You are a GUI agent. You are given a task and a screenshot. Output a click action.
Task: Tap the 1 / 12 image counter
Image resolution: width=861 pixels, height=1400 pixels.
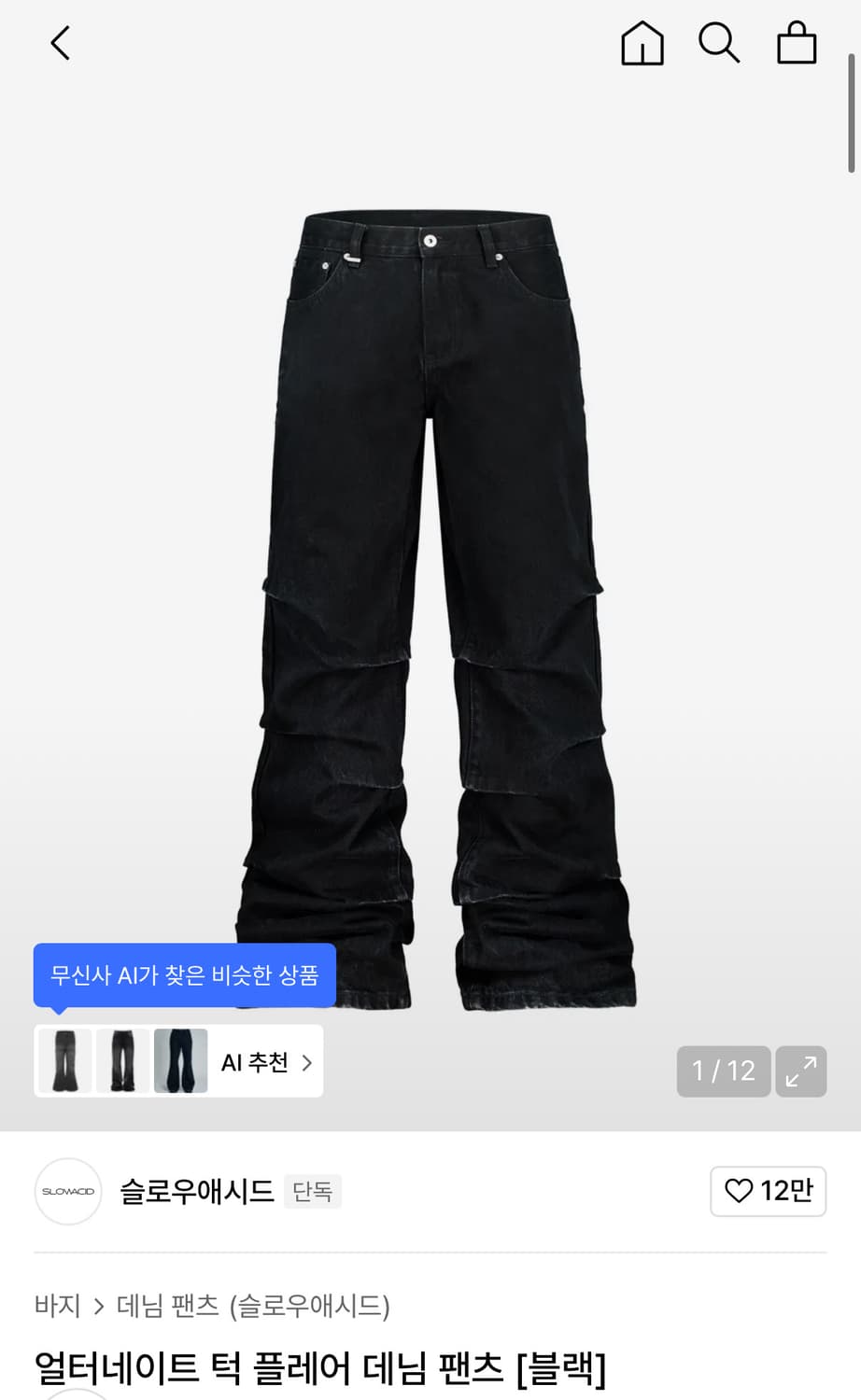click(723, 1071)
